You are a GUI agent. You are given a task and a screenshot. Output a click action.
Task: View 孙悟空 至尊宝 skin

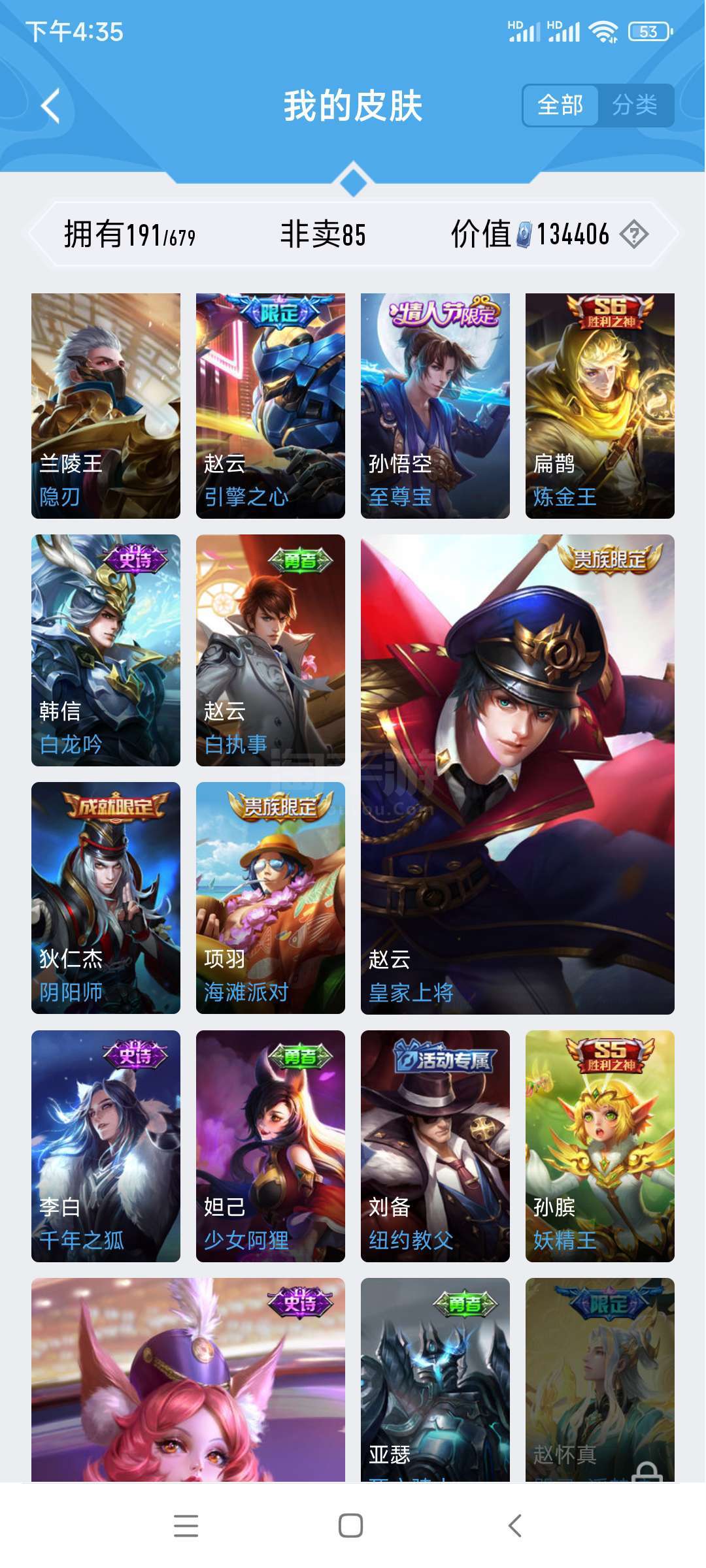pyautogui.click(x=435, y=405)
